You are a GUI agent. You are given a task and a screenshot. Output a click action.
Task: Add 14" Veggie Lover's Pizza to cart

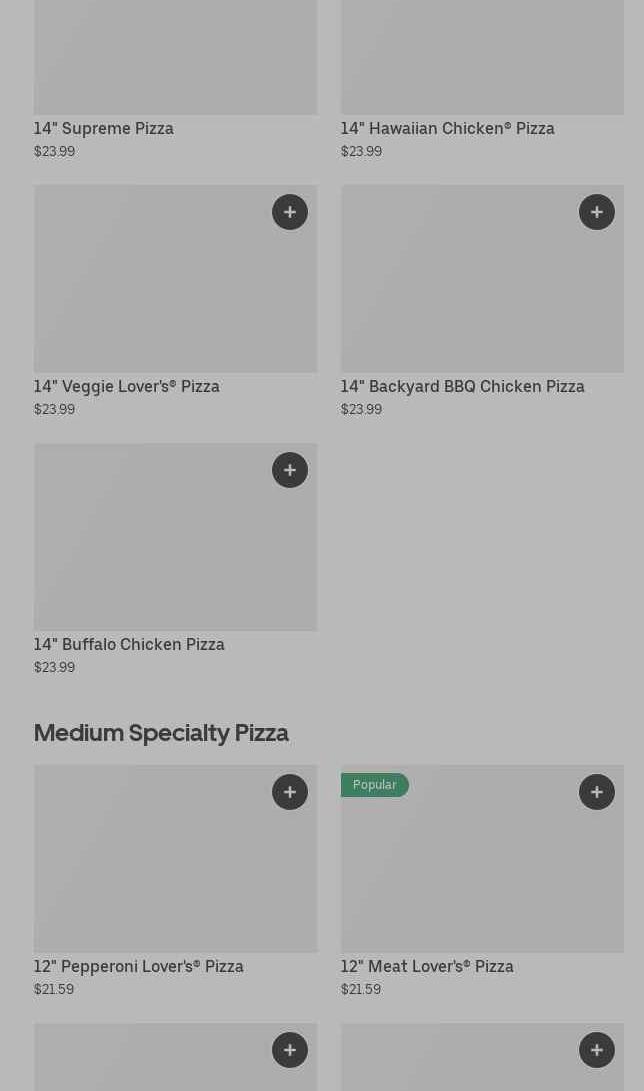click(290, 212)
